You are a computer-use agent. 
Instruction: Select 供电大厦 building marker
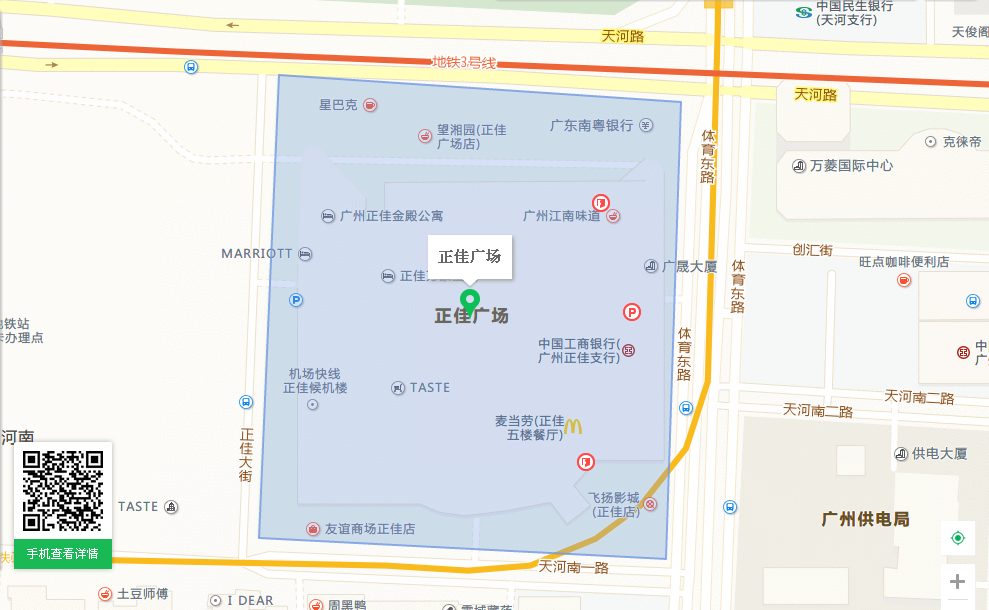[x=901, y=454]
